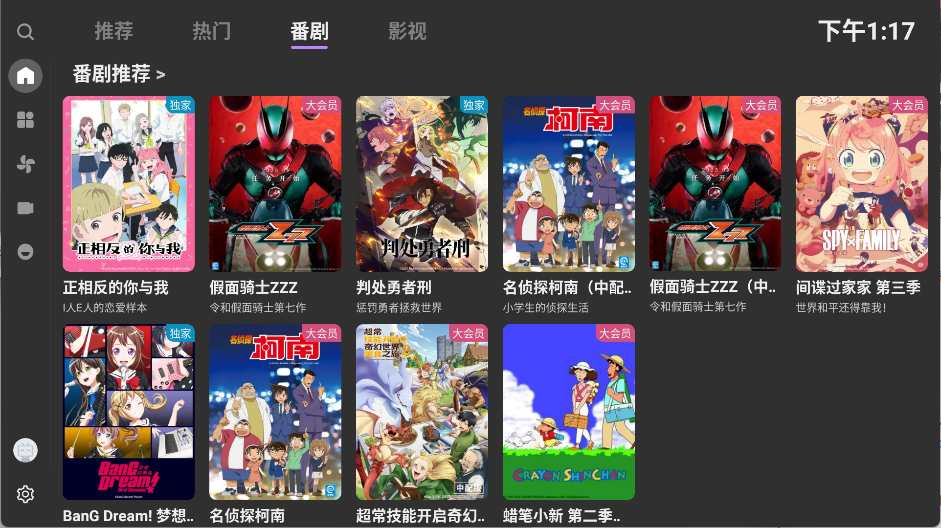941x528 pixels.
Task: Open 假面骑士ZZZ（中配） card
Action: coord(715,184)
